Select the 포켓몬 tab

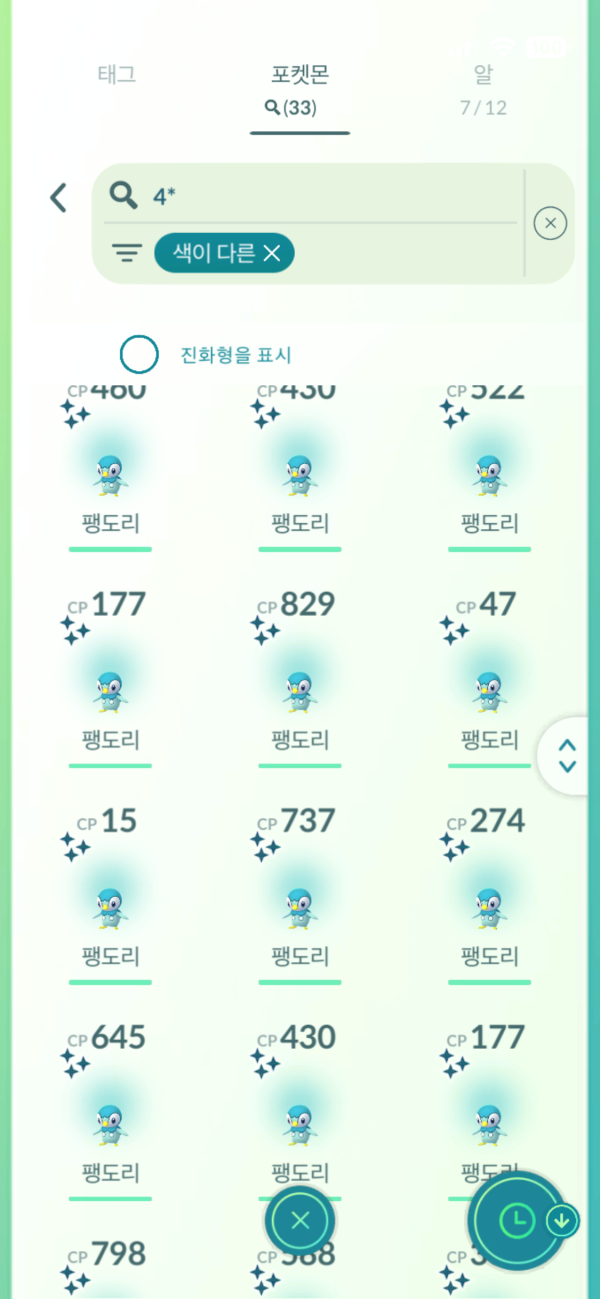[299, 88]
